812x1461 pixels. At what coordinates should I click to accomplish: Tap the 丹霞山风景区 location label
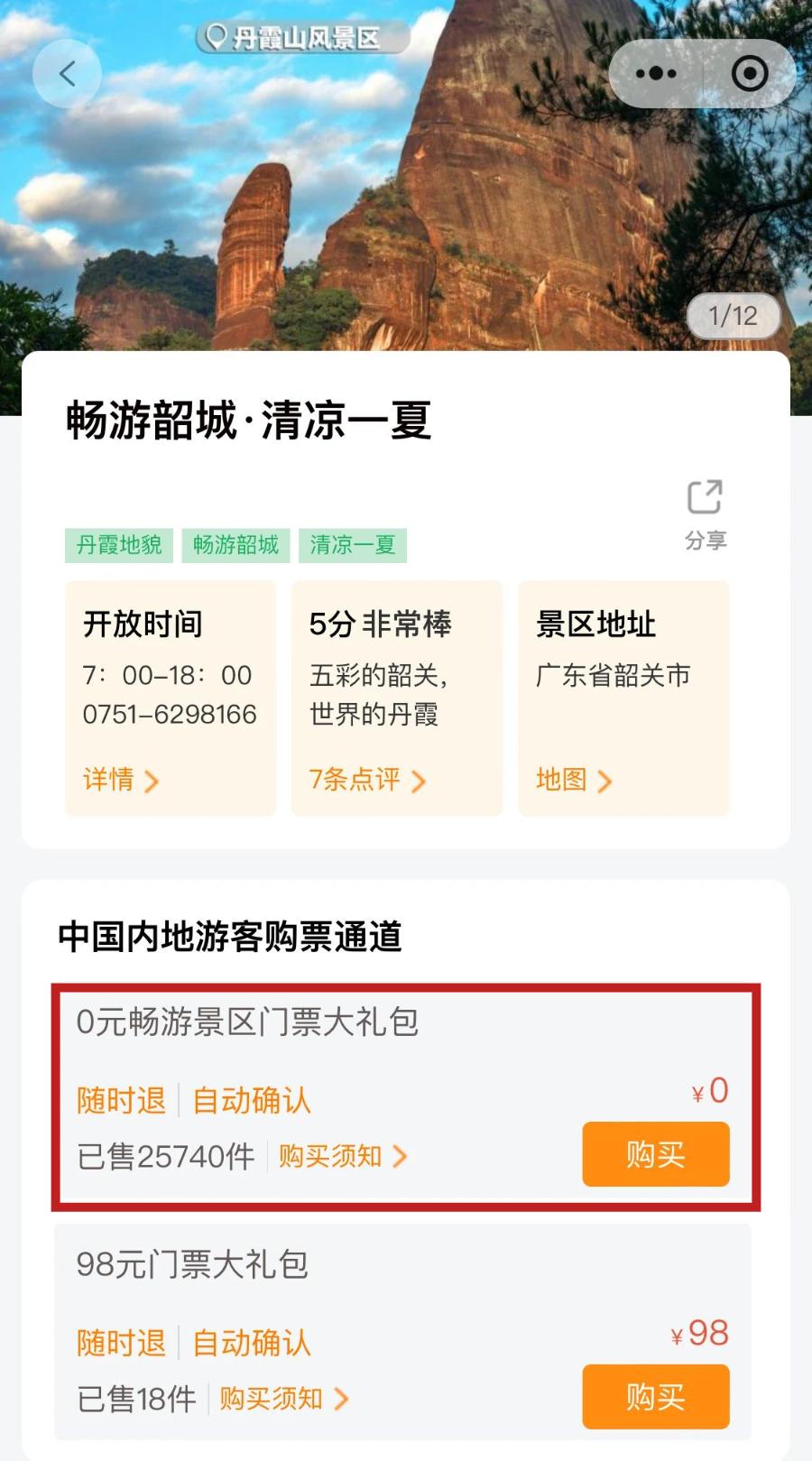click(x=303, y=38)
